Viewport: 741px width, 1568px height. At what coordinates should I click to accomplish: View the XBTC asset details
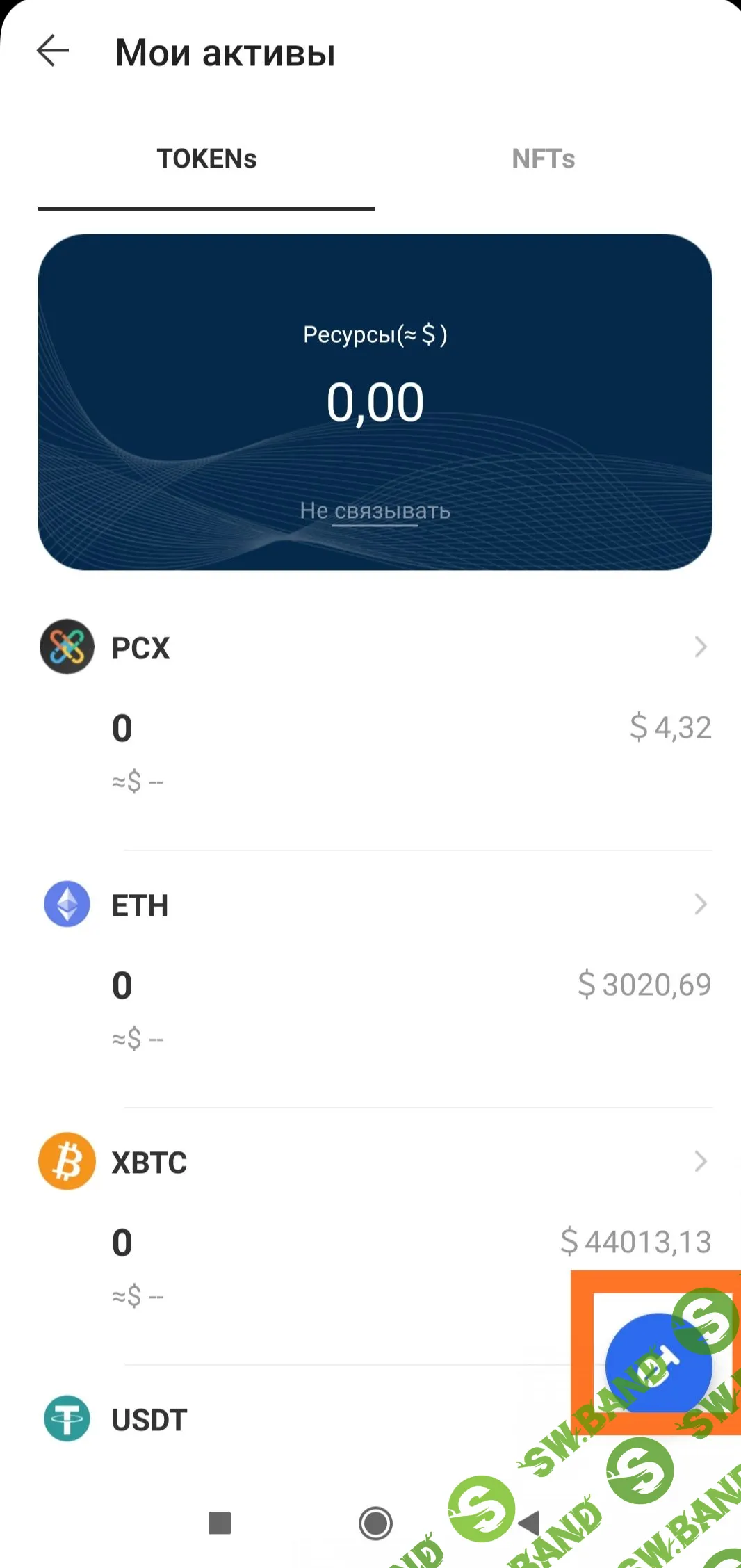click(x=375, y=1163)
